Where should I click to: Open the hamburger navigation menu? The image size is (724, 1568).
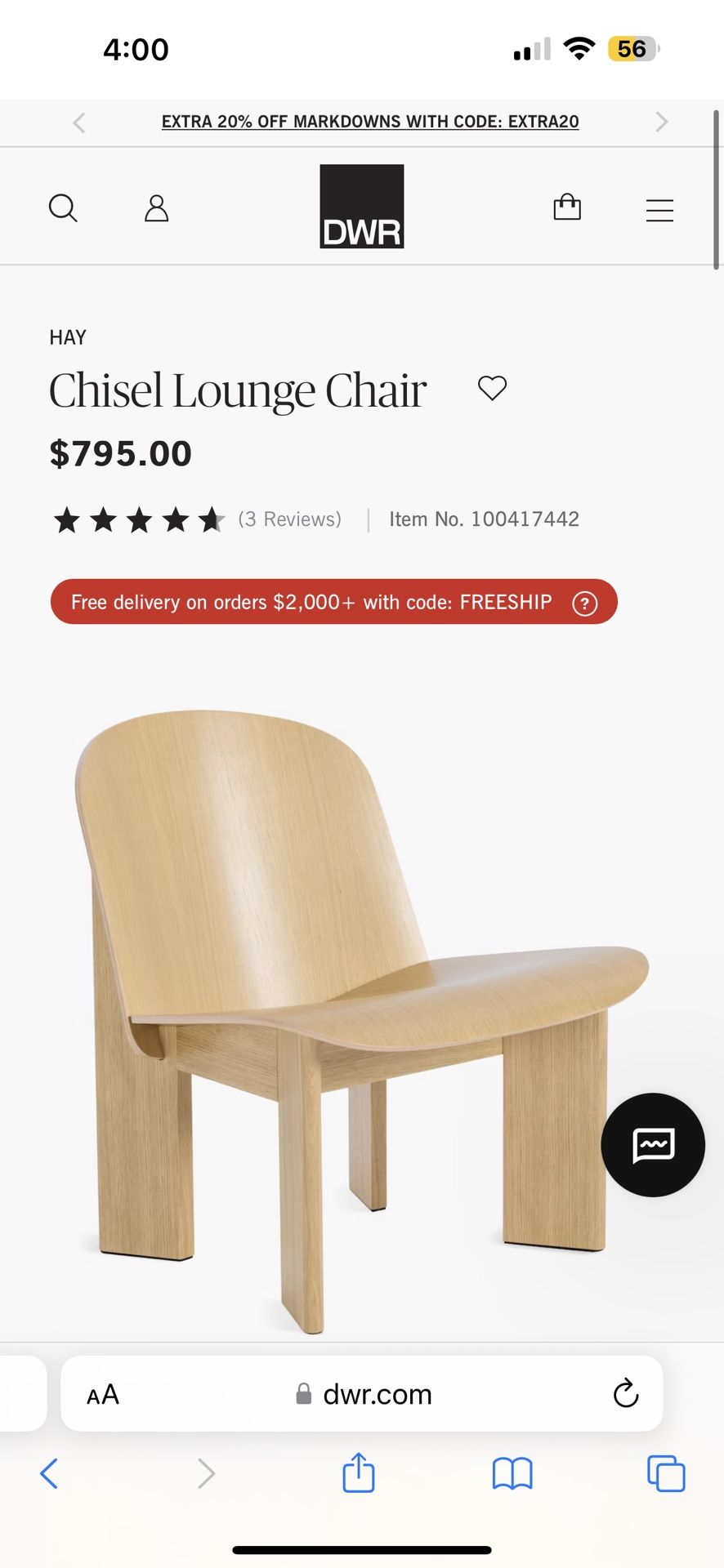tap(659, 210)
